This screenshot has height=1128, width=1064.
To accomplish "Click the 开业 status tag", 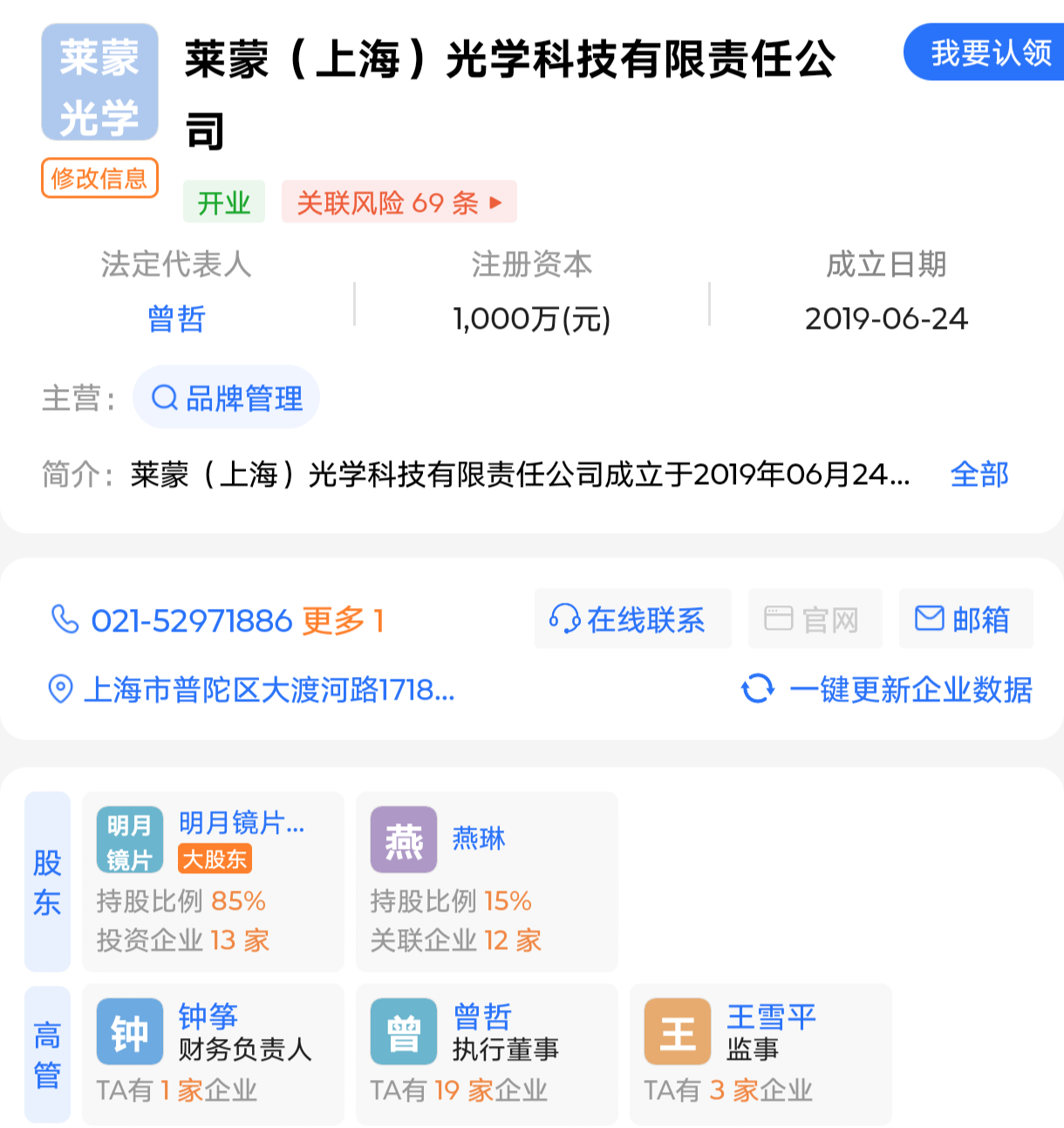I will (x=223, y=202).
